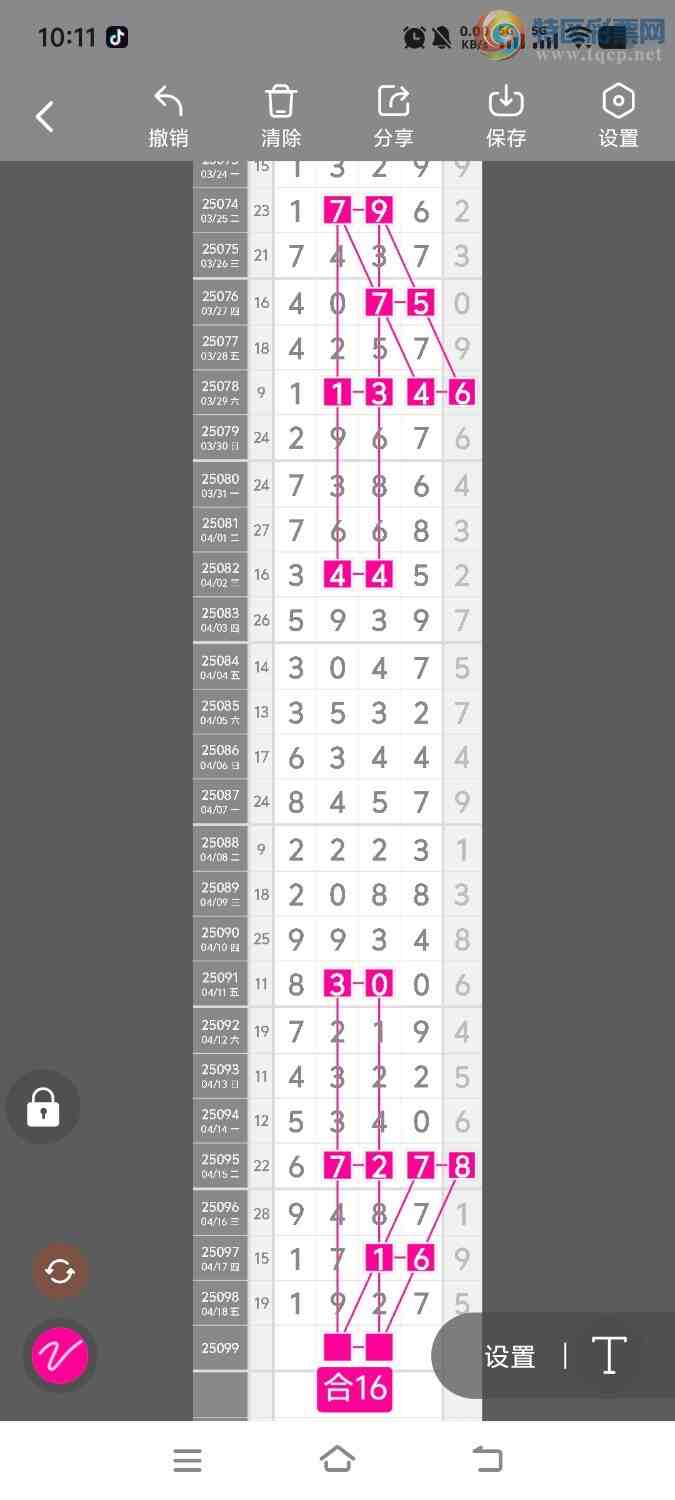Screen dimensions: 675x1500
Task: Go to the system home screen
Action: (337, 1460)
